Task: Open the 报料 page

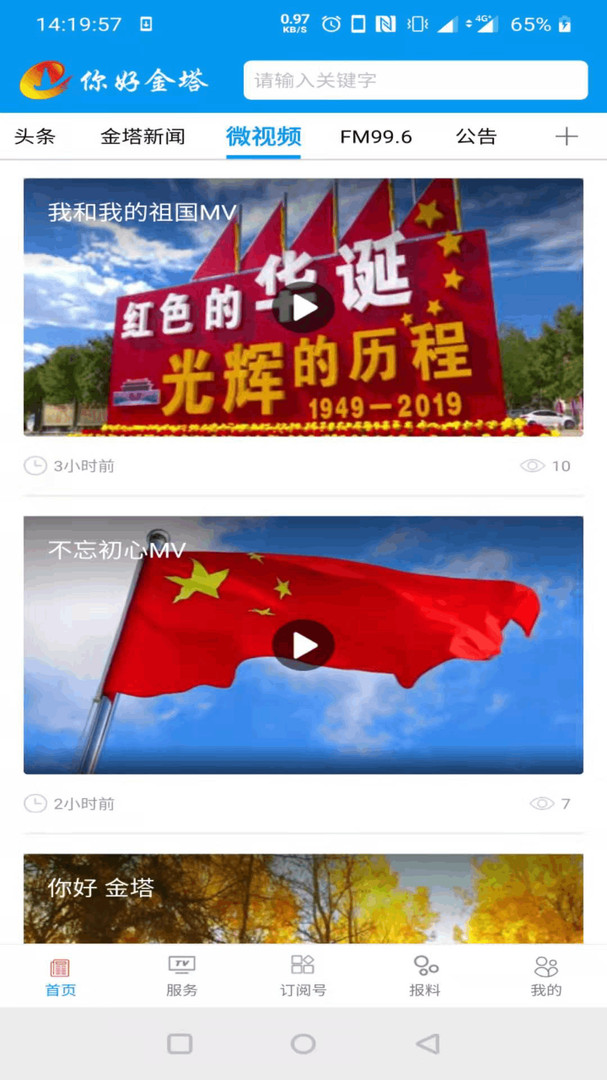Action: 425,976
